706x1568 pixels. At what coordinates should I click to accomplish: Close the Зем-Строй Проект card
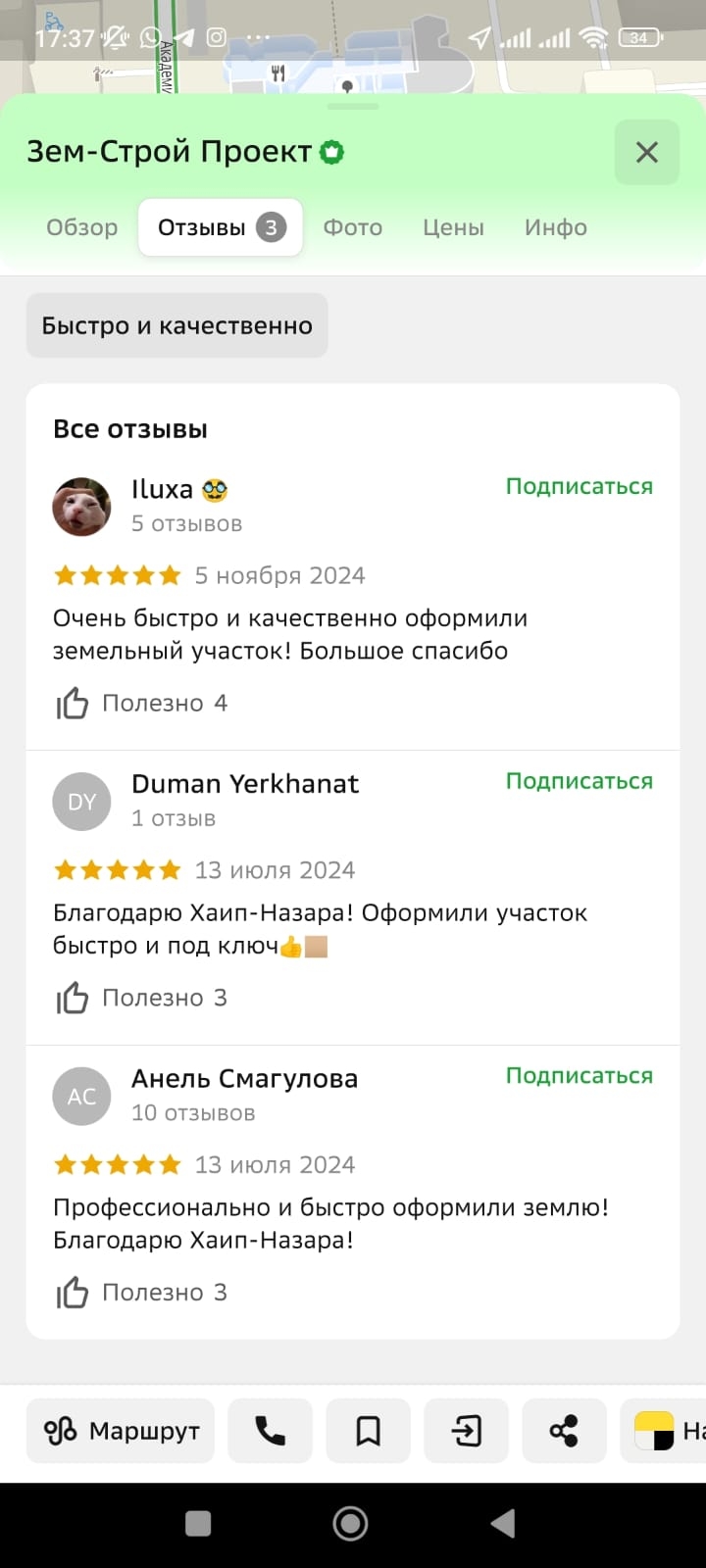click(x=646, y=153)
